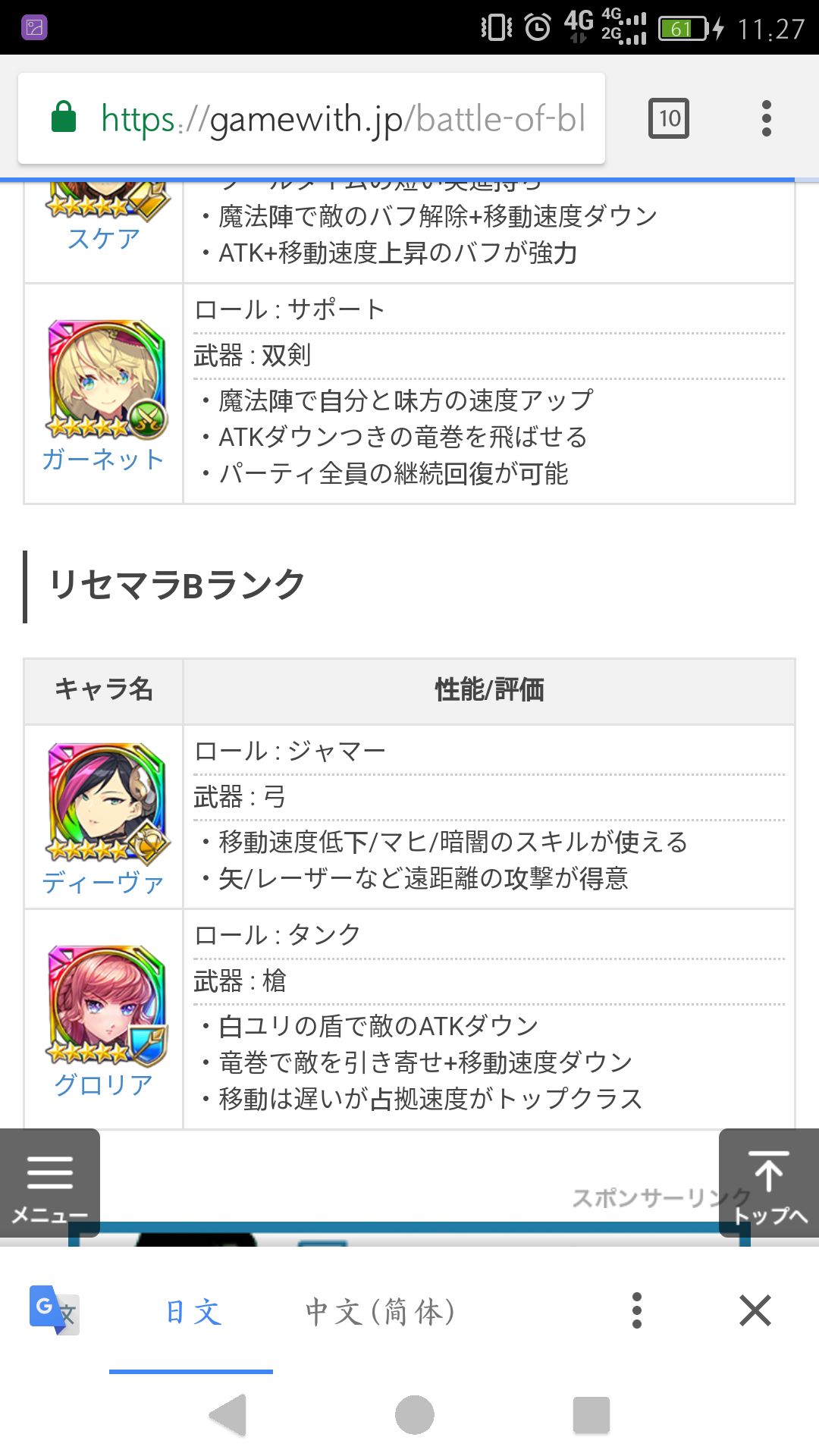Open ディーヴァ character detail link
The image size is (819, 1456).
click(103, 882)
